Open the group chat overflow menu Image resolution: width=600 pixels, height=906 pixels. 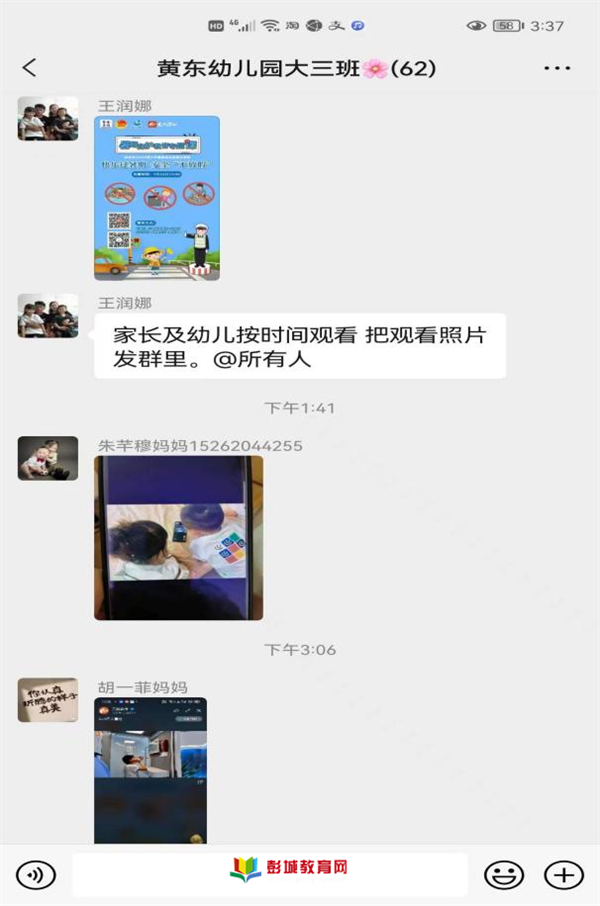[556, 68]
